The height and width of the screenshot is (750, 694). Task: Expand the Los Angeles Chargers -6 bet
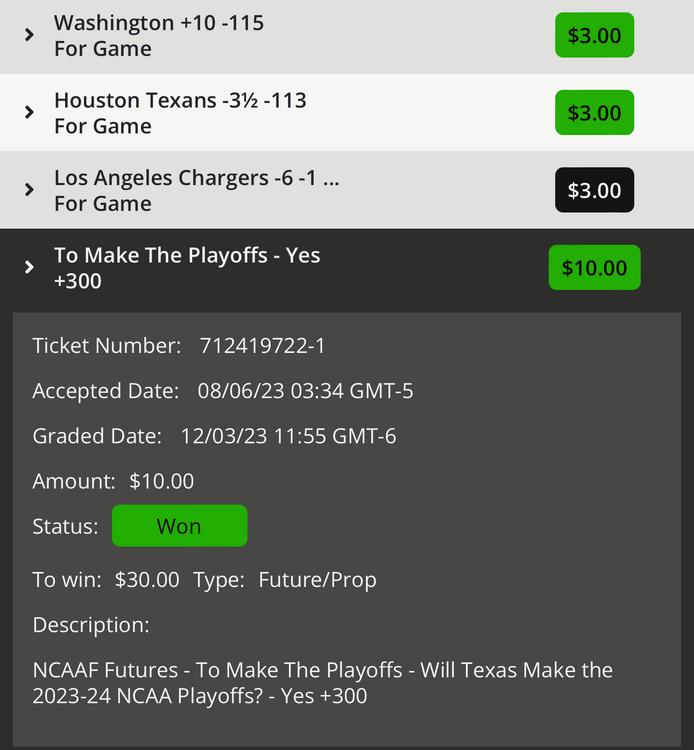(29, 191)
